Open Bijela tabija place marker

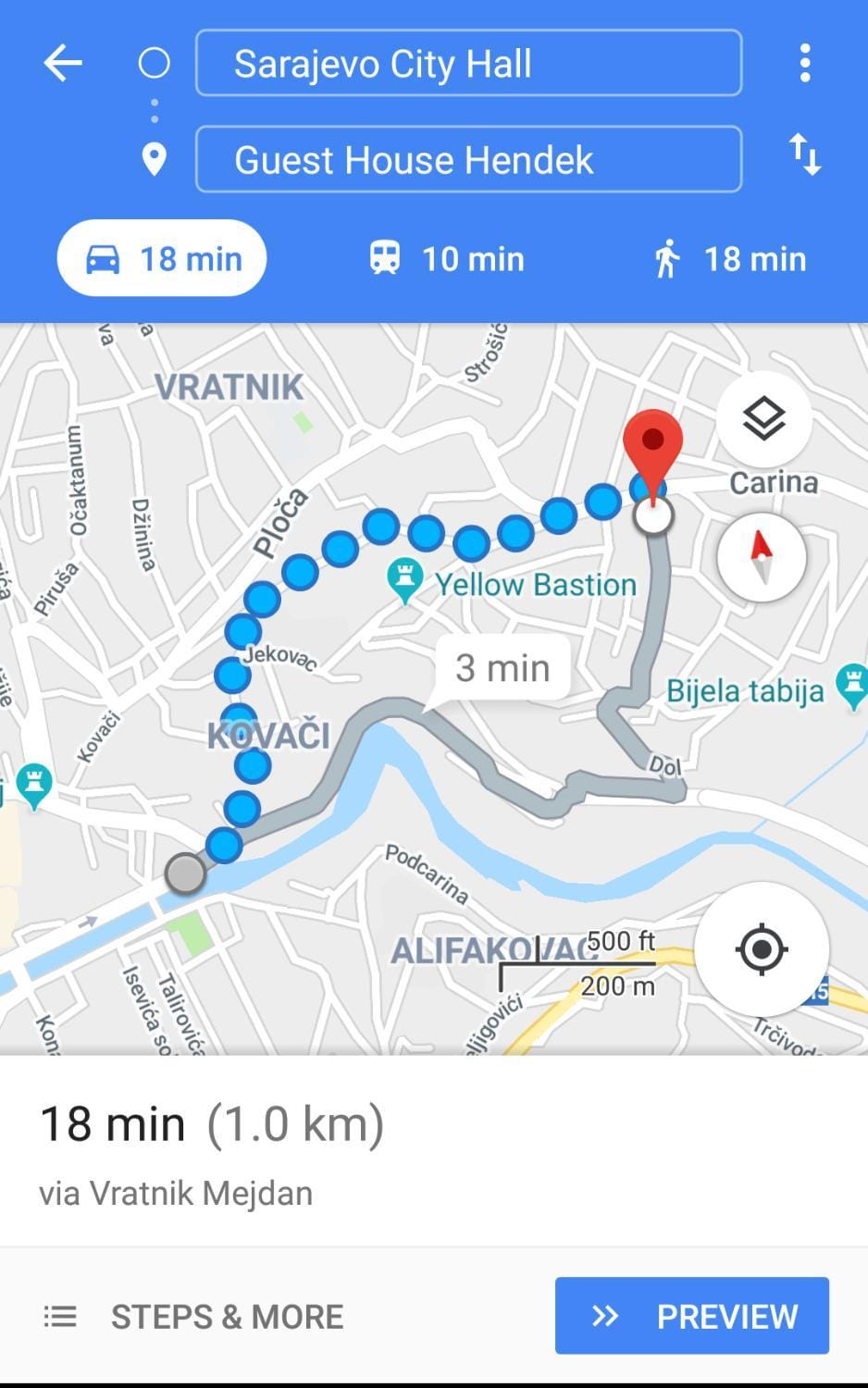(850, 686)
